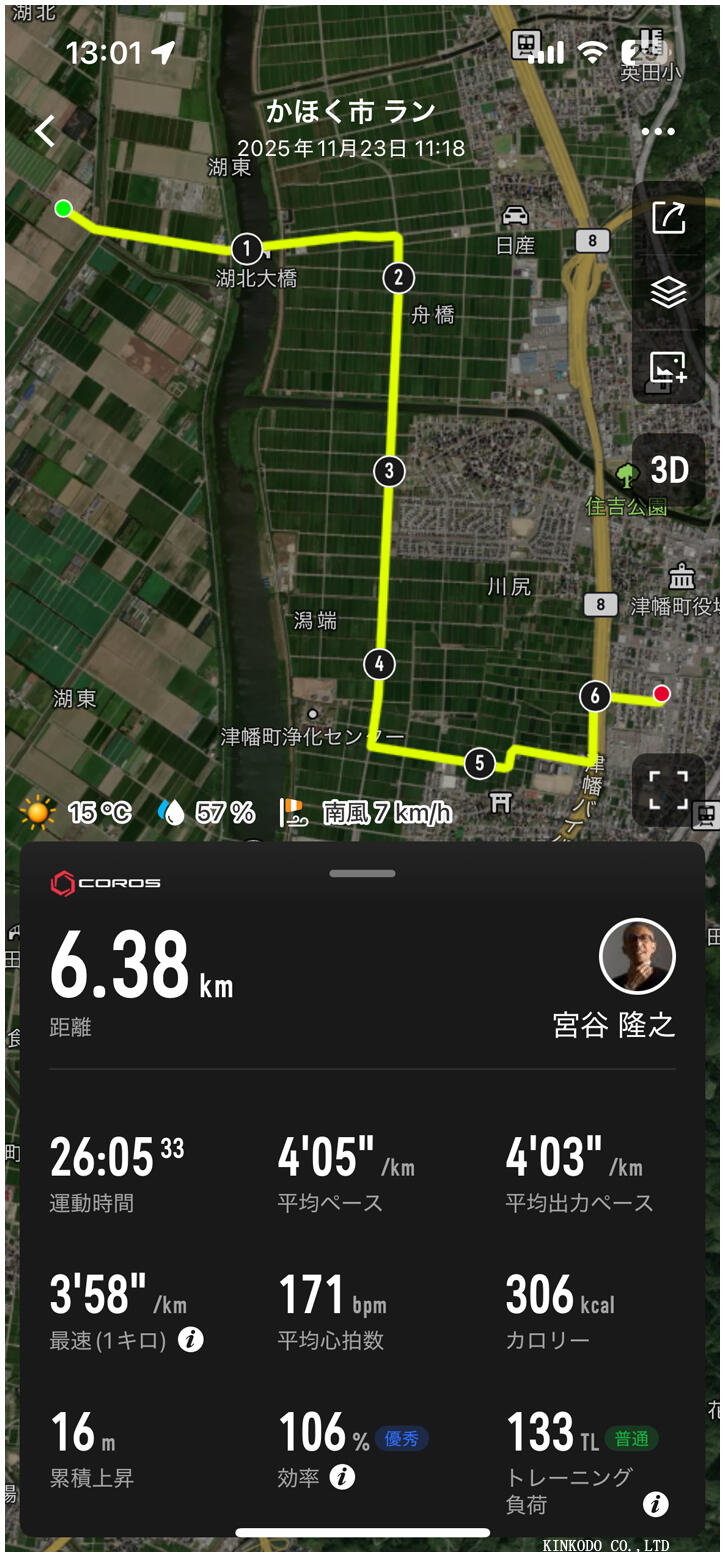The image size is (725, 1558).
Task: Show info about トレーニング負荷
Action: [x=655, y=1503]
